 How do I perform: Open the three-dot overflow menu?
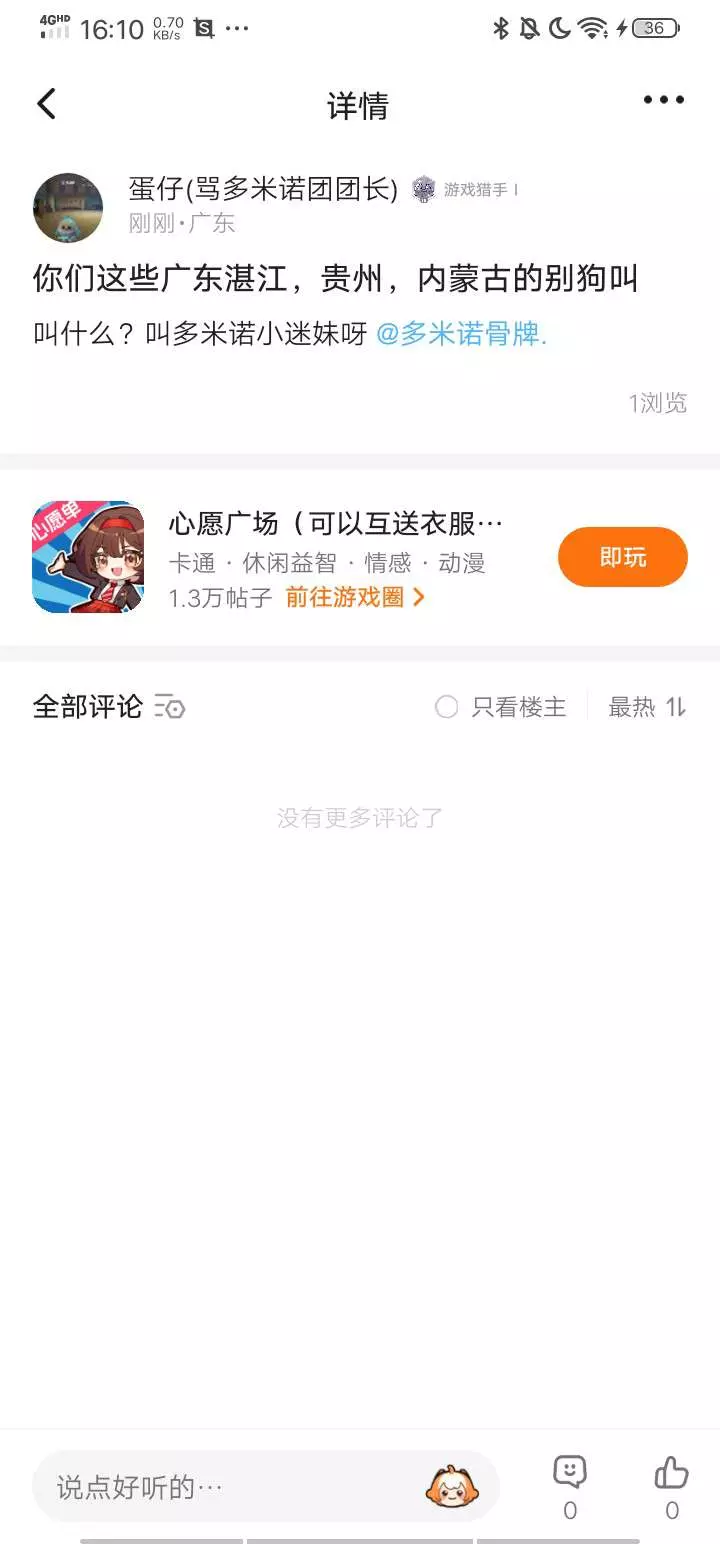click(663, 100)
